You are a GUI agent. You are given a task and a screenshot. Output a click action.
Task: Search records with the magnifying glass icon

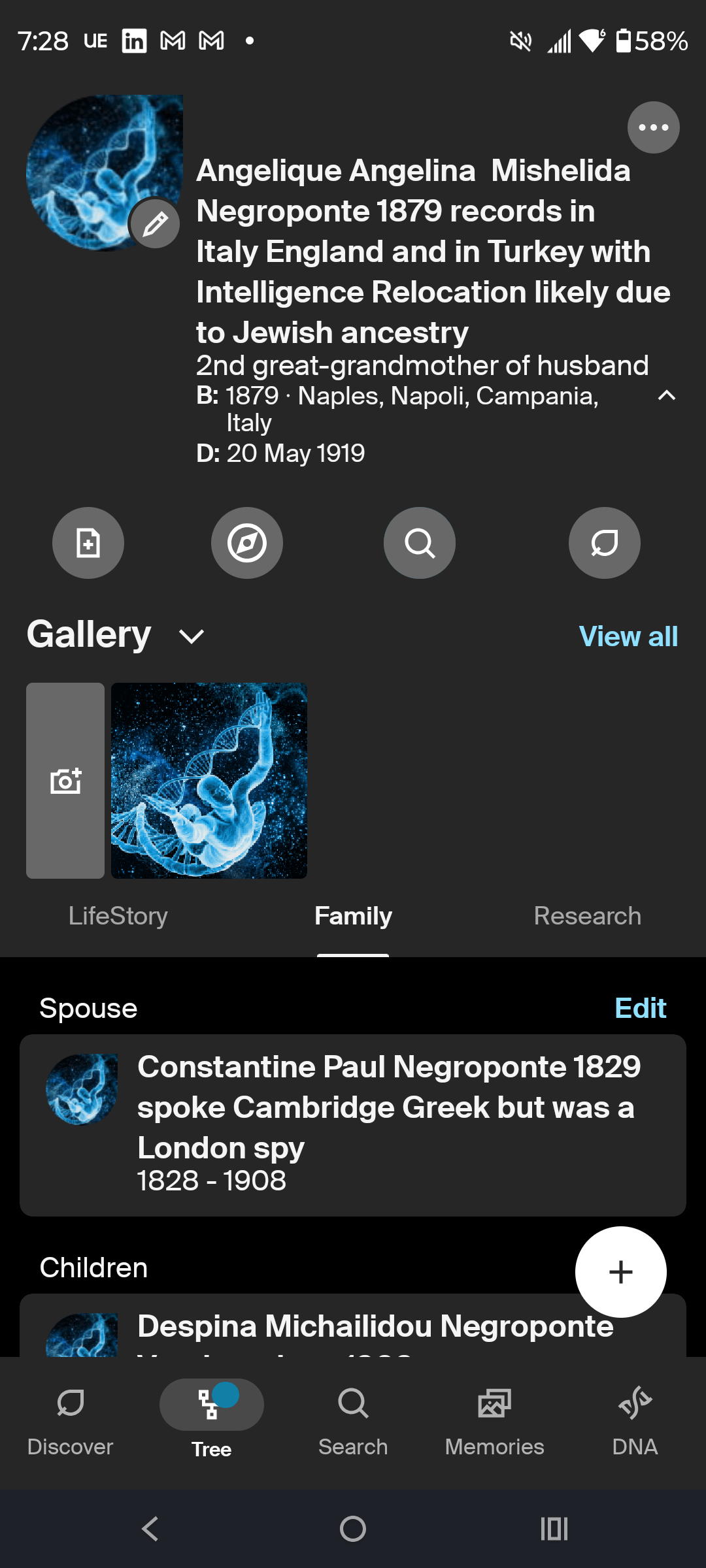(x=419, y=543)
